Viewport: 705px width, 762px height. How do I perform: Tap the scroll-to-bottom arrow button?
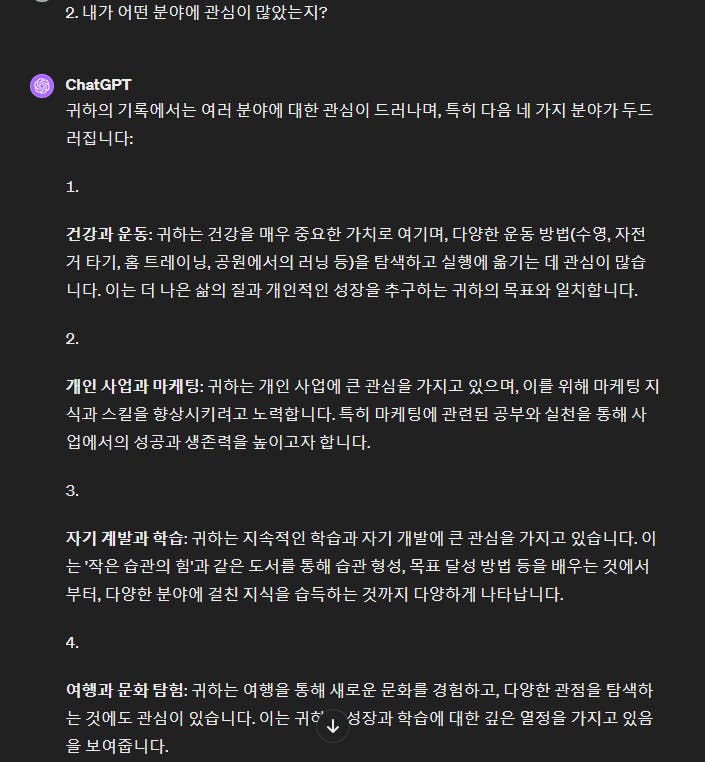pos(333,727)
